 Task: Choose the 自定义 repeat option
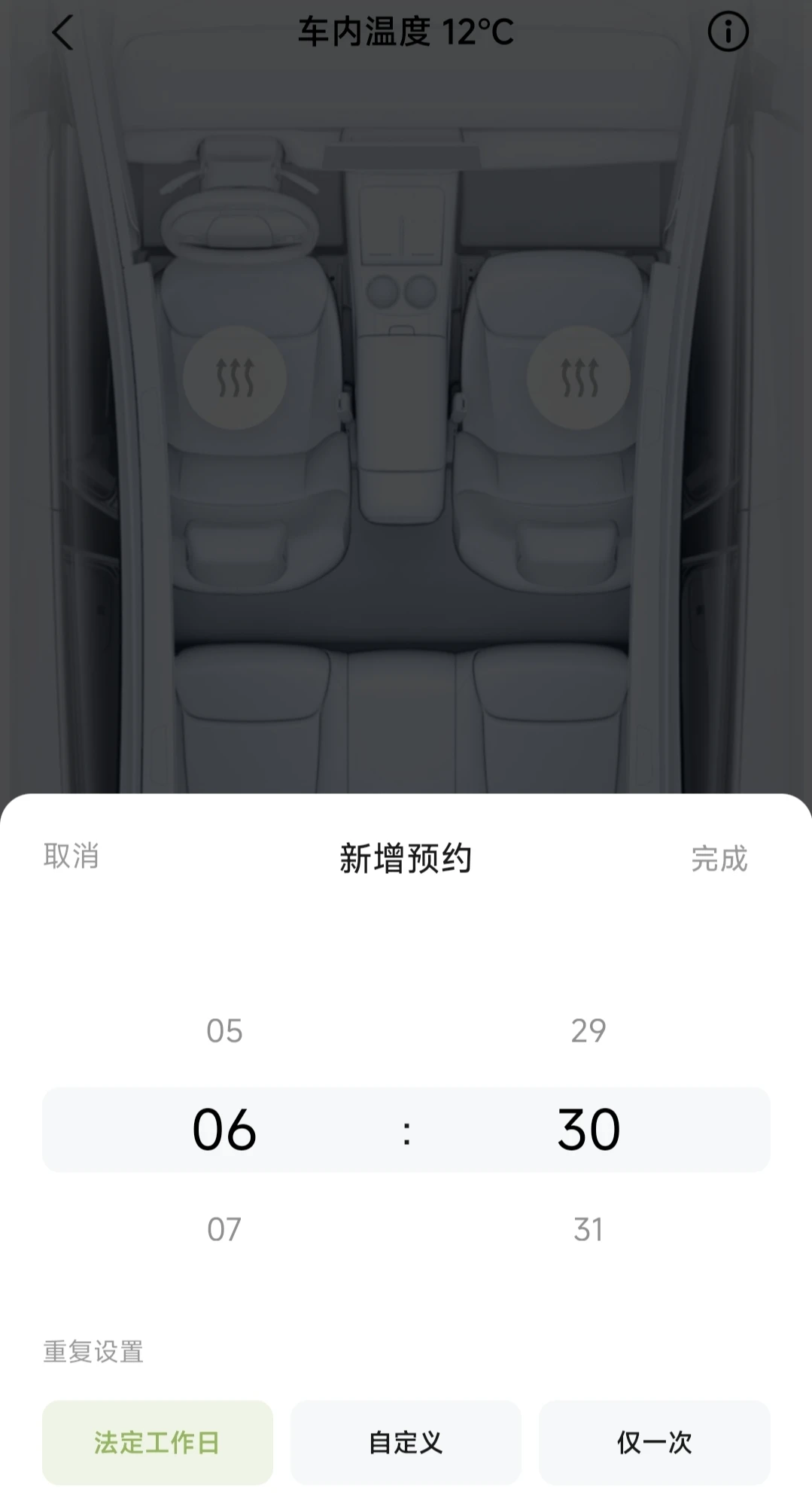click(406, 1442)
